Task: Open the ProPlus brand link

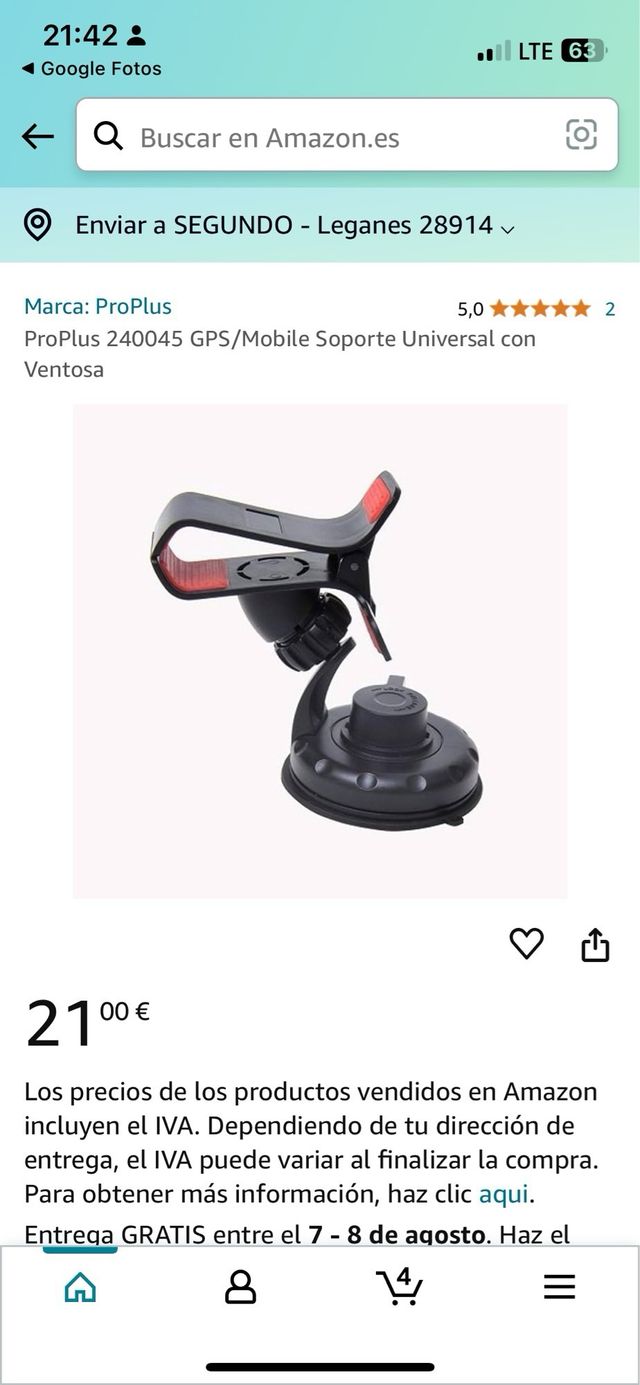Action: click(x=98, y=307)
